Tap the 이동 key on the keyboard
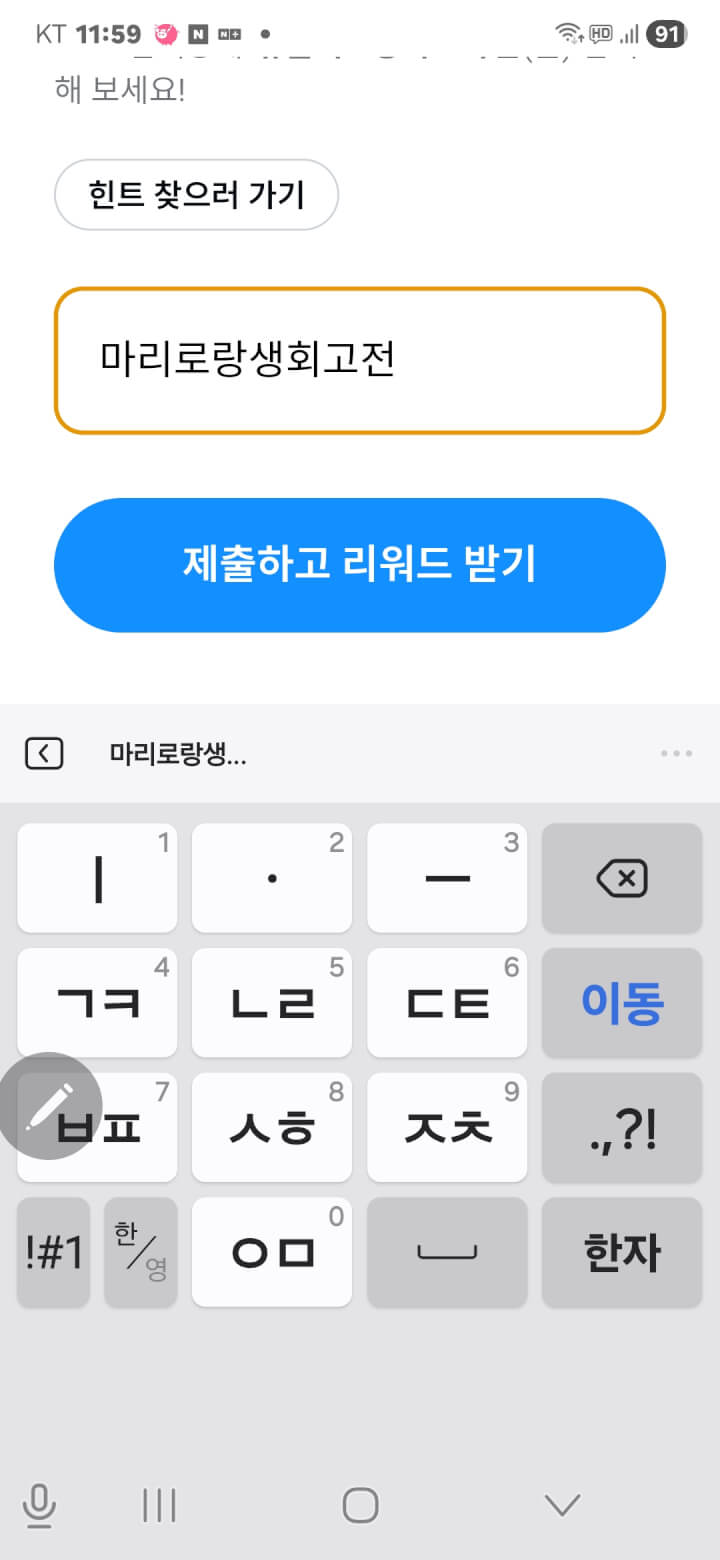Screen dimensions: 720x1560 click(621, 1003)
